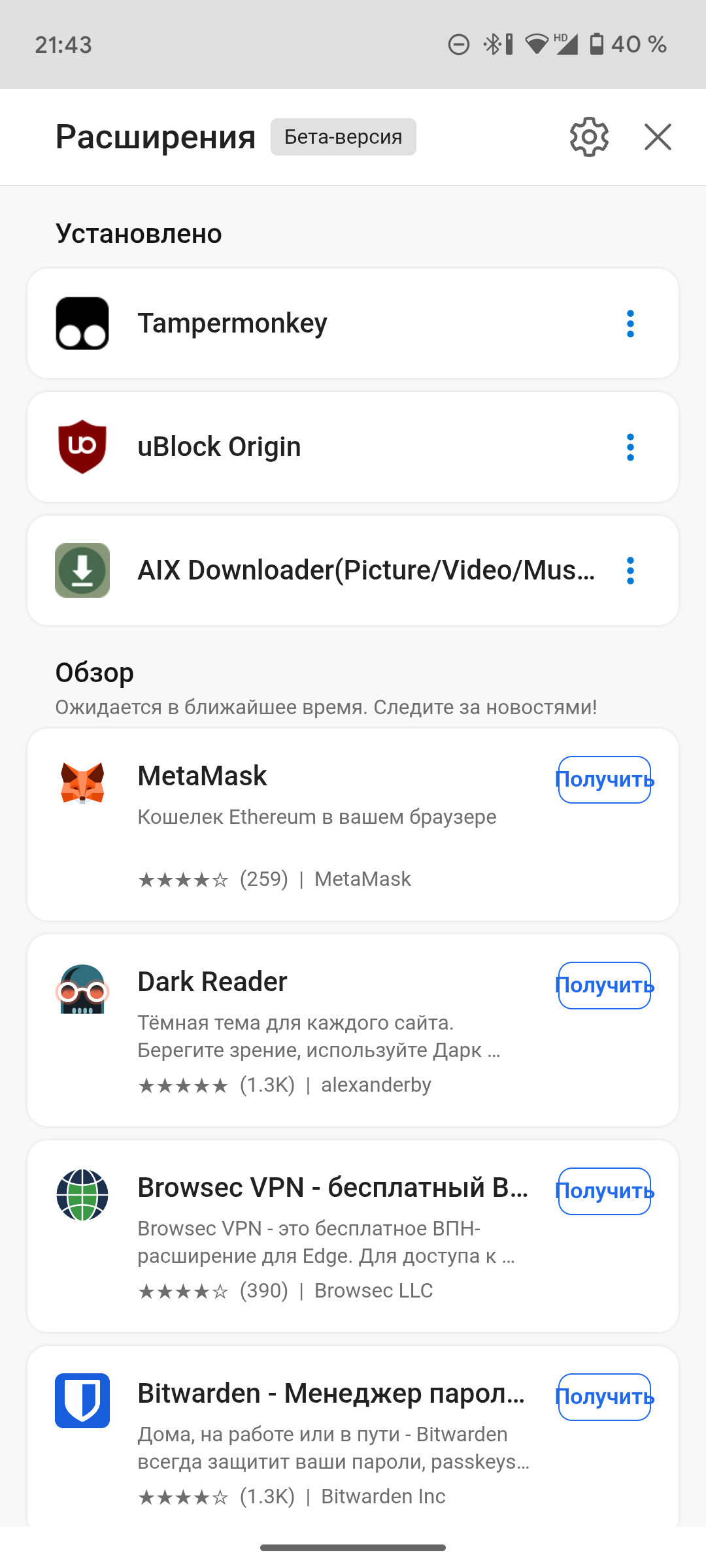
Task: Open uBlock Origin's three-dot menu
Action: click(x=630, y=448)
